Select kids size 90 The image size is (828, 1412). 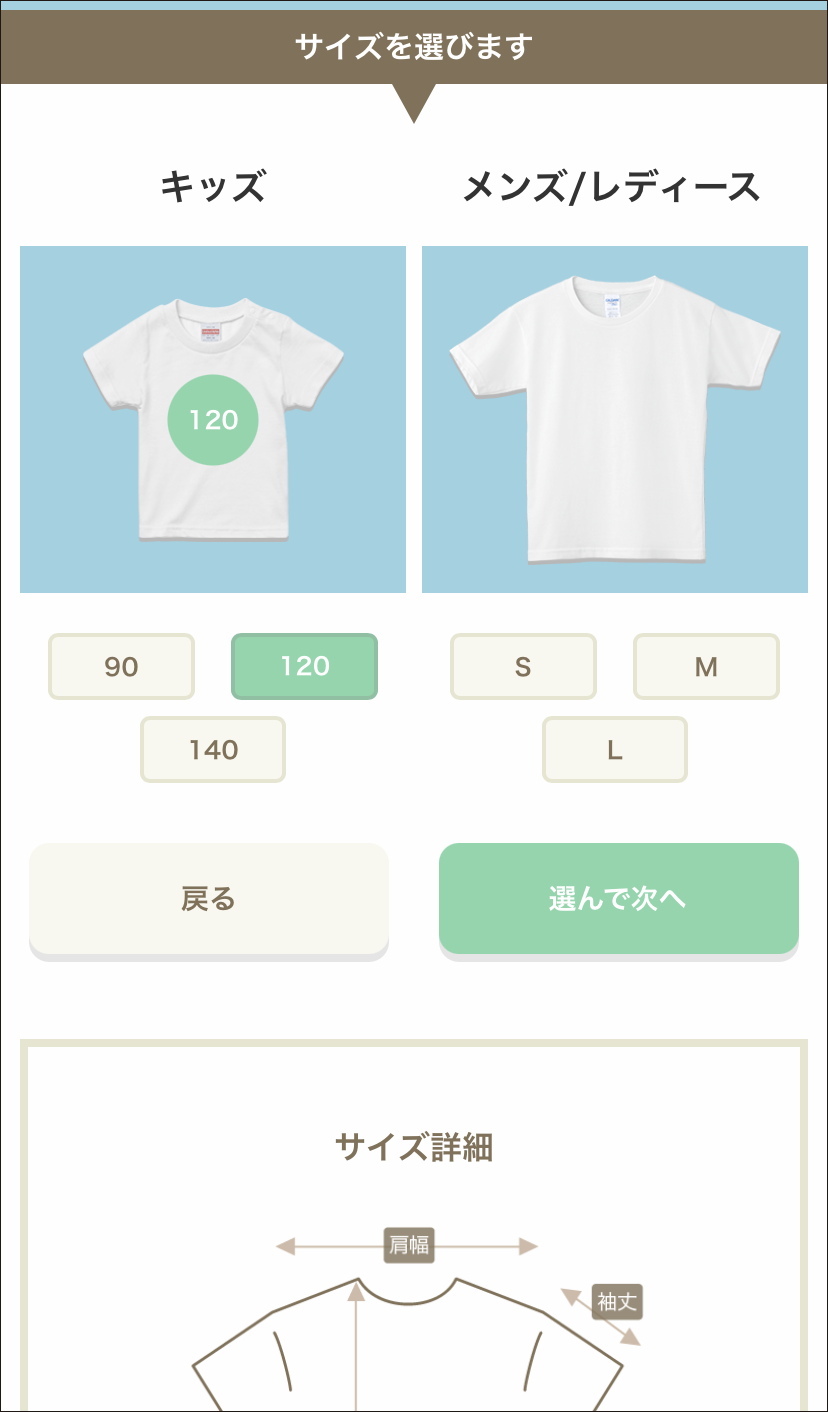(121, 667)
